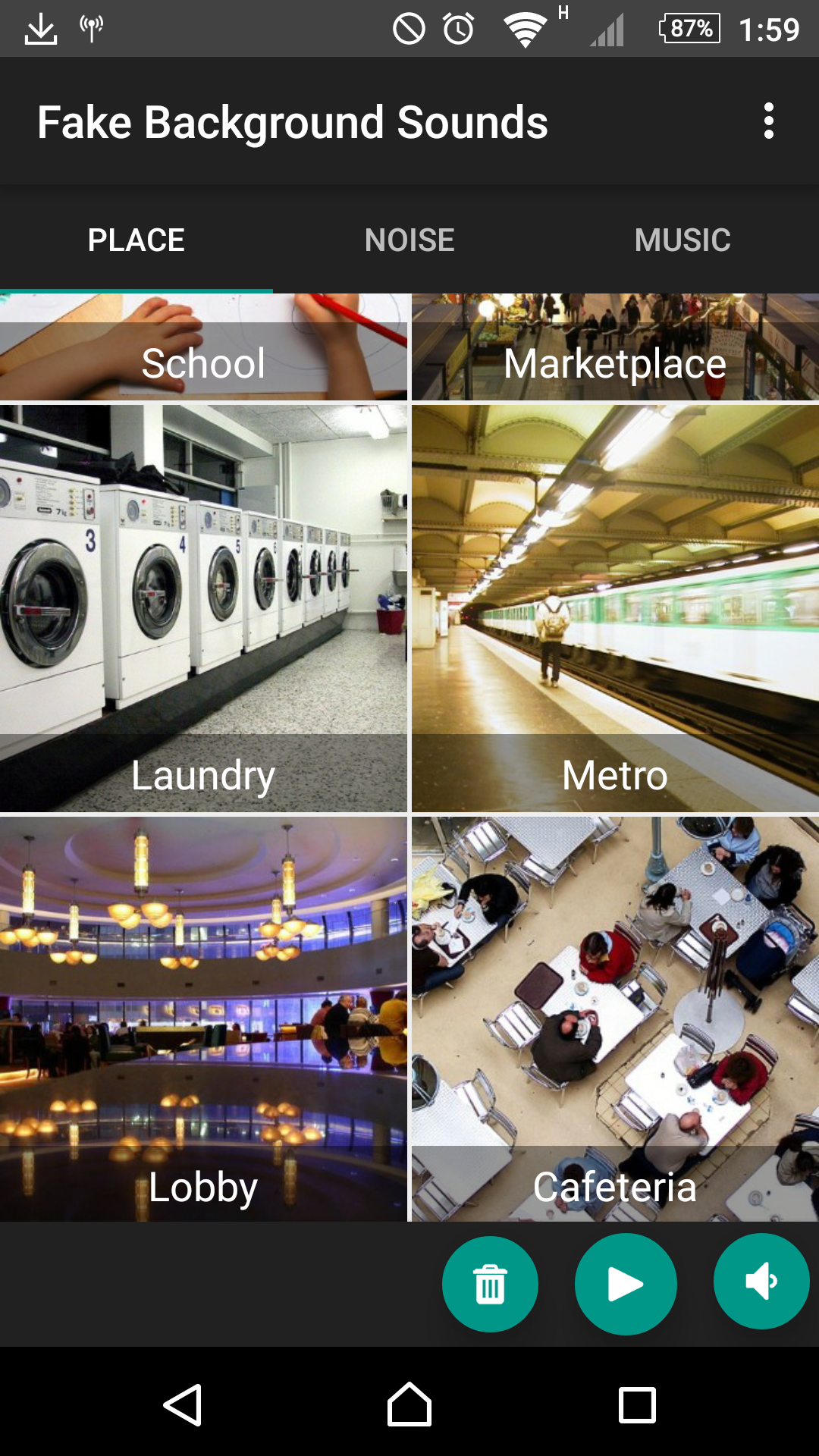
Task: Start playback with the play button
Action: coord(626,1284)
